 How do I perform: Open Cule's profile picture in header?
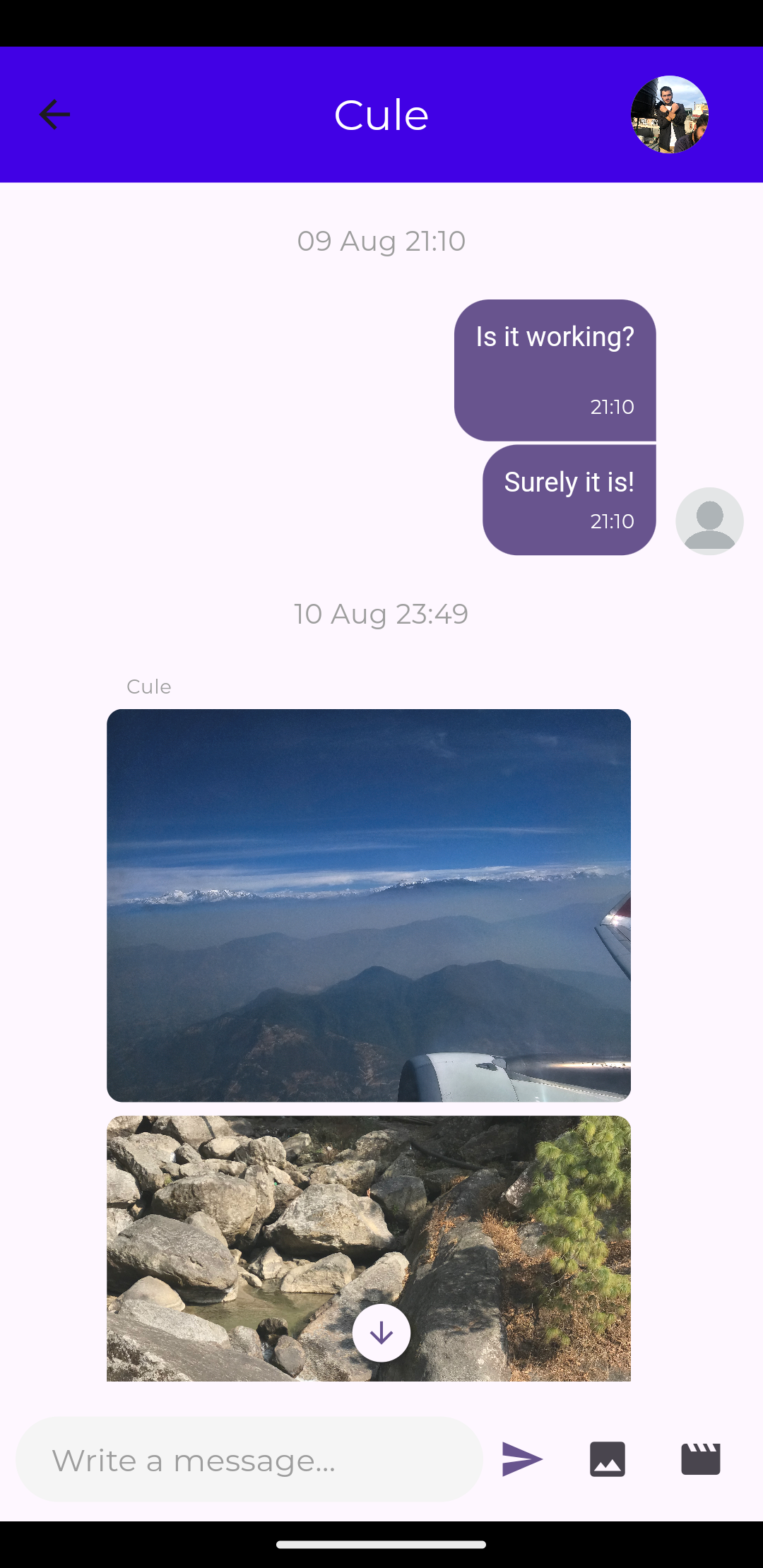coord(669,114)
